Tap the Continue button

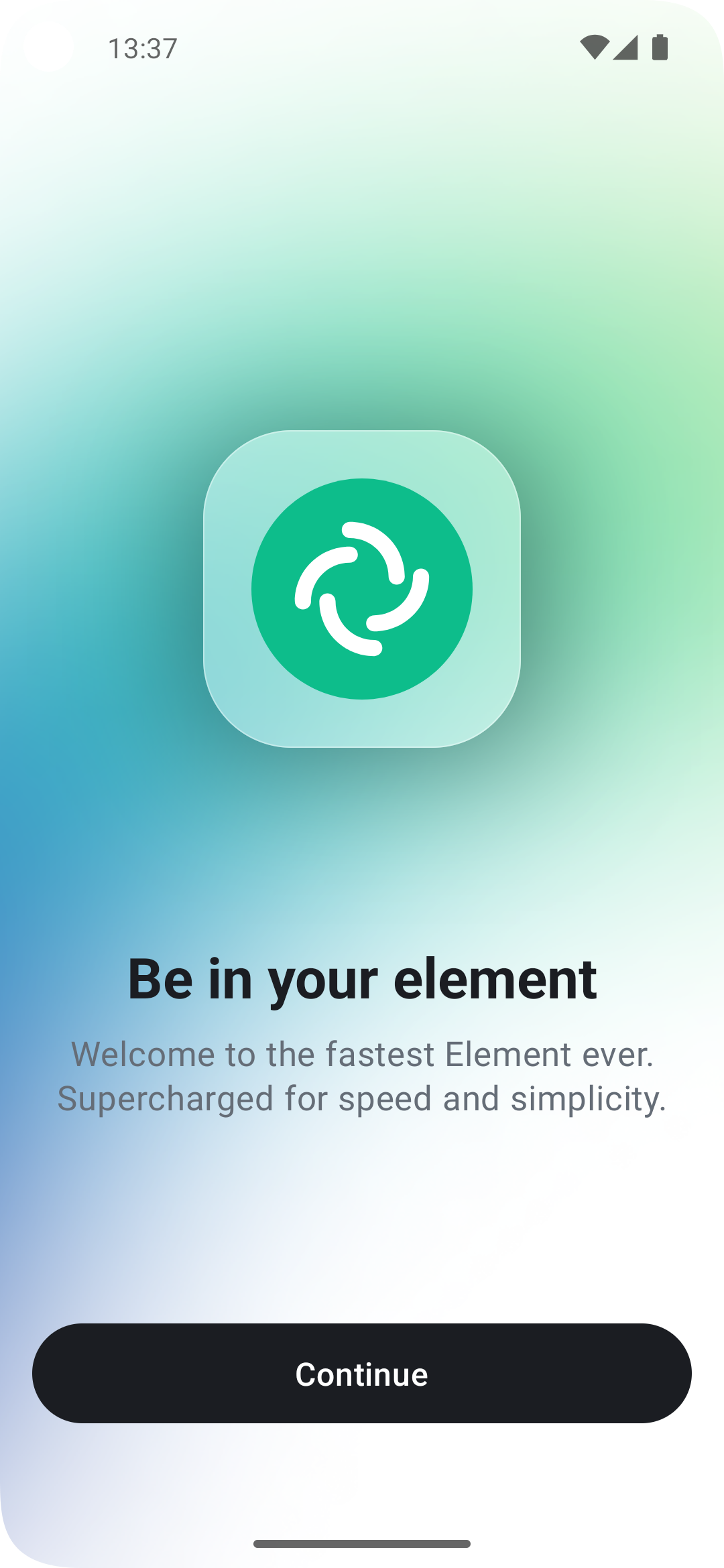pos(362,1374)
